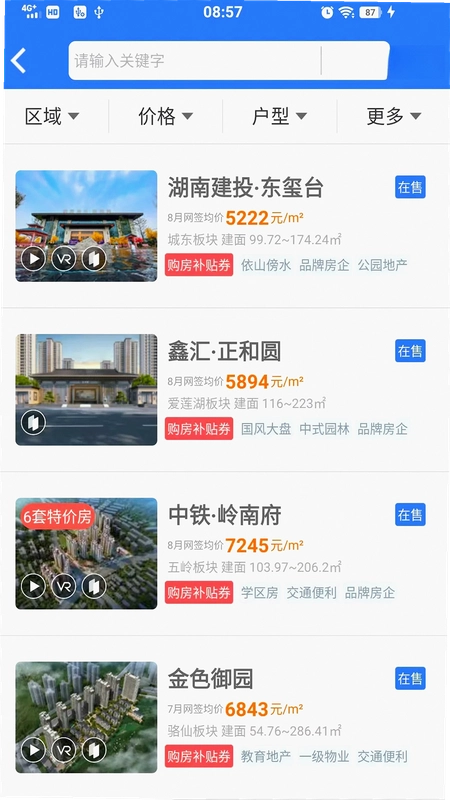Open the floor-plan icon on 金色御园
This screenshot has height=800, width=450.
(94, 750)
